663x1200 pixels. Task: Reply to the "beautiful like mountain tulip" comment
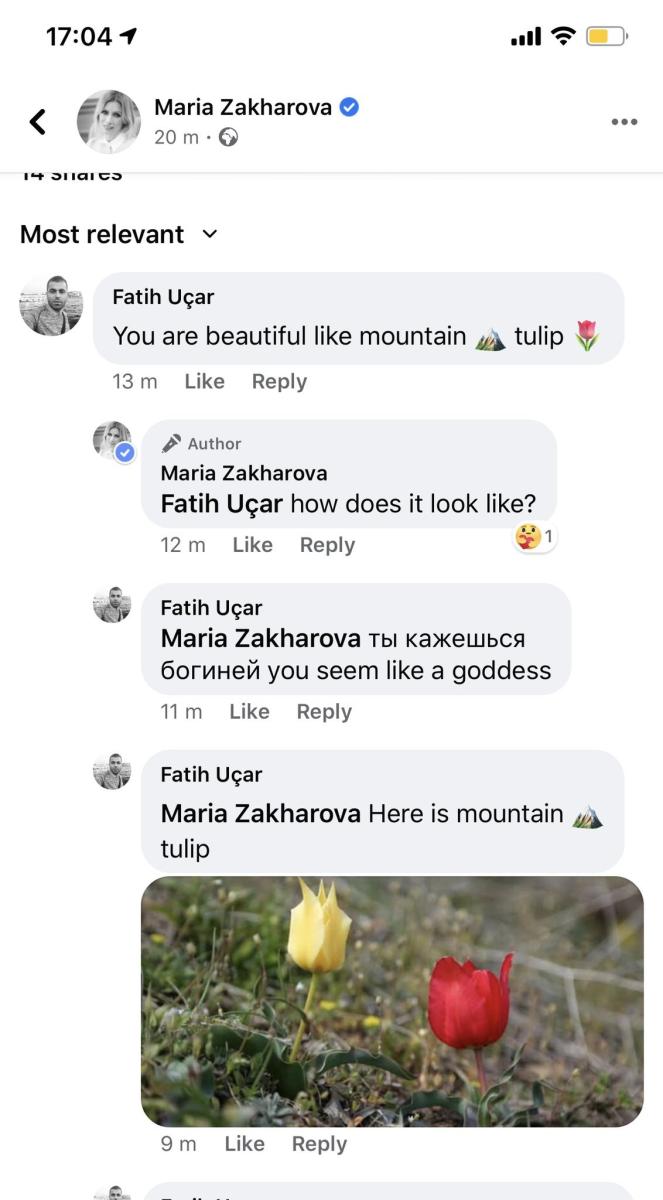coord(279,381)
